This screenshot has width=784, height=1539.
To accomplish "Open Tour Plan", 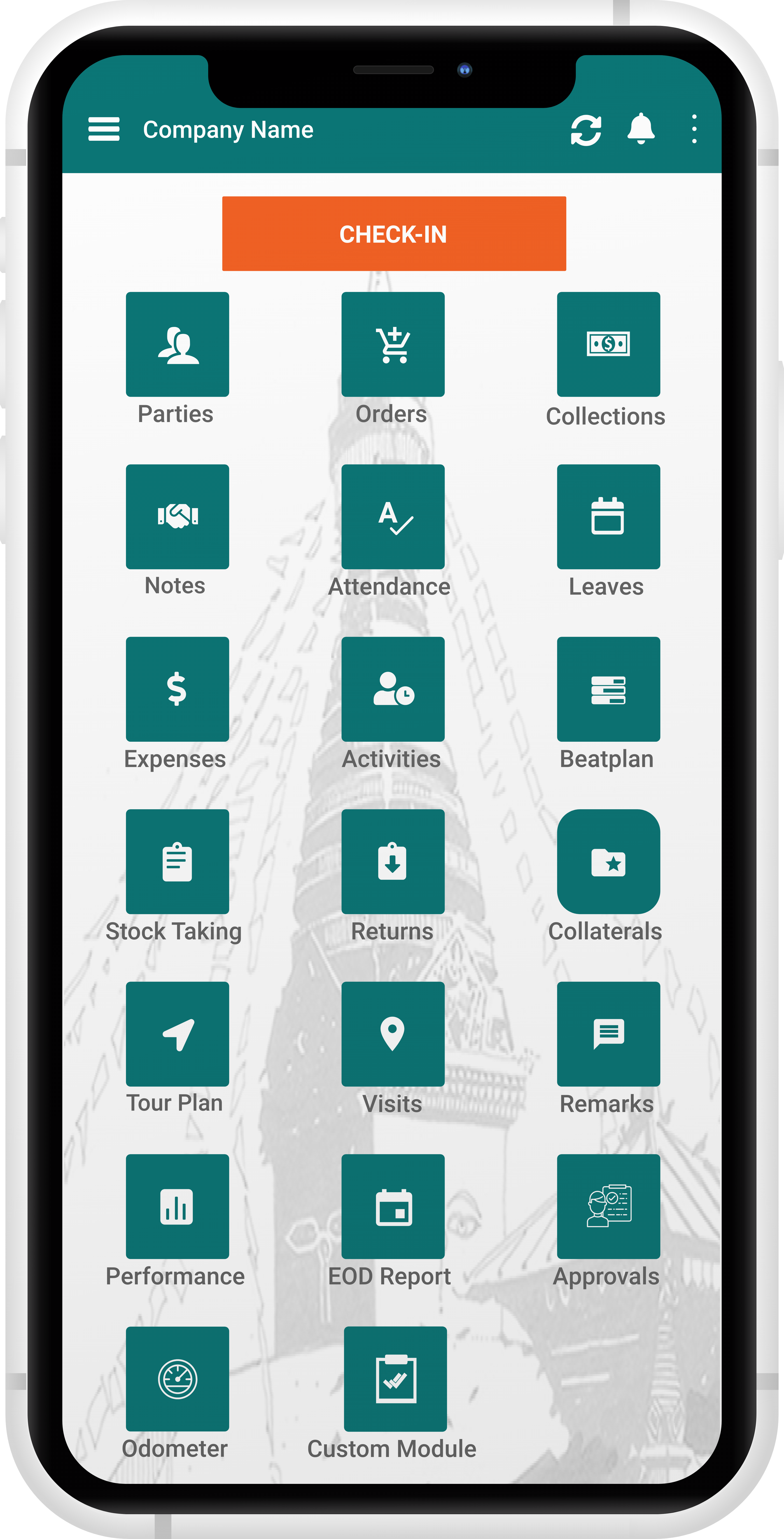I will pyautogui.click(x=177, y=1034).
